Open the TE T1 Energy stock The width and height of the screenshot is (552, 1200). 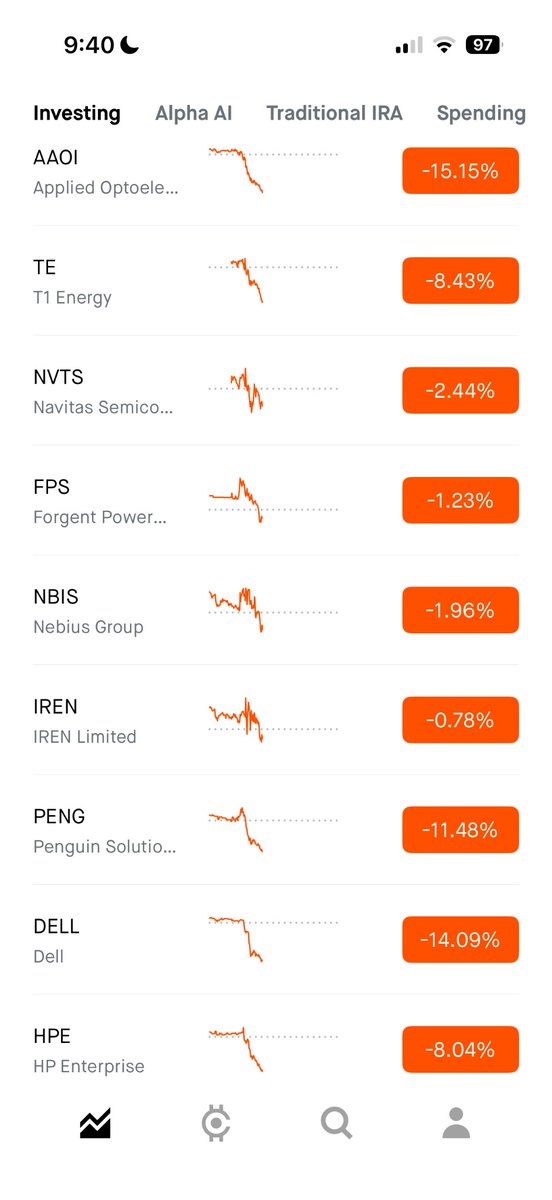pos(276,281)
